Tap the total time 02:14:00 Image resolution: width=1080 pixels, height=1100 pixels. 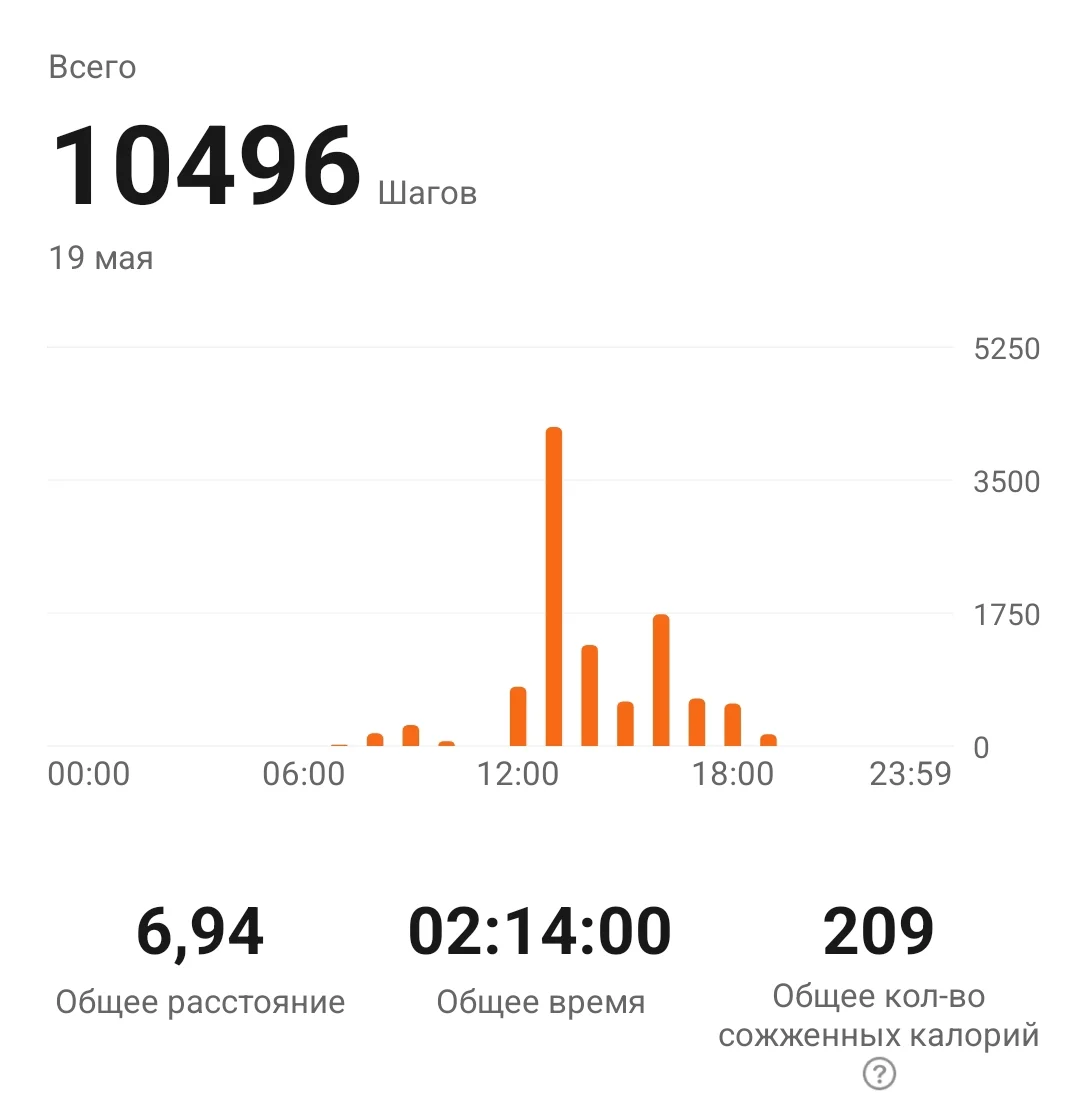[x=541, y=930]
